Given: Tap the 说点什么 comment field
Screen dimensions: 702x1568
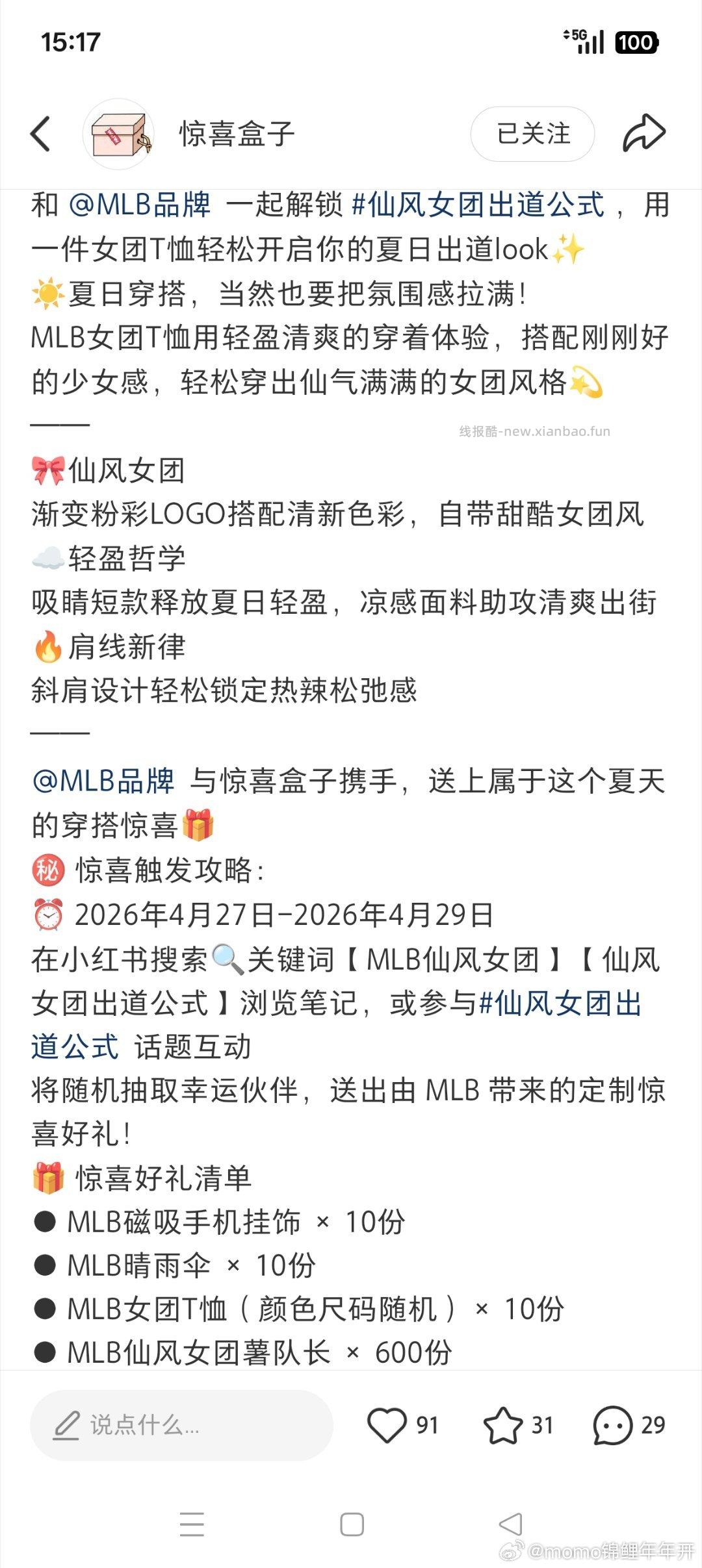Looking at the screenshot, I should pos(181,1425).
